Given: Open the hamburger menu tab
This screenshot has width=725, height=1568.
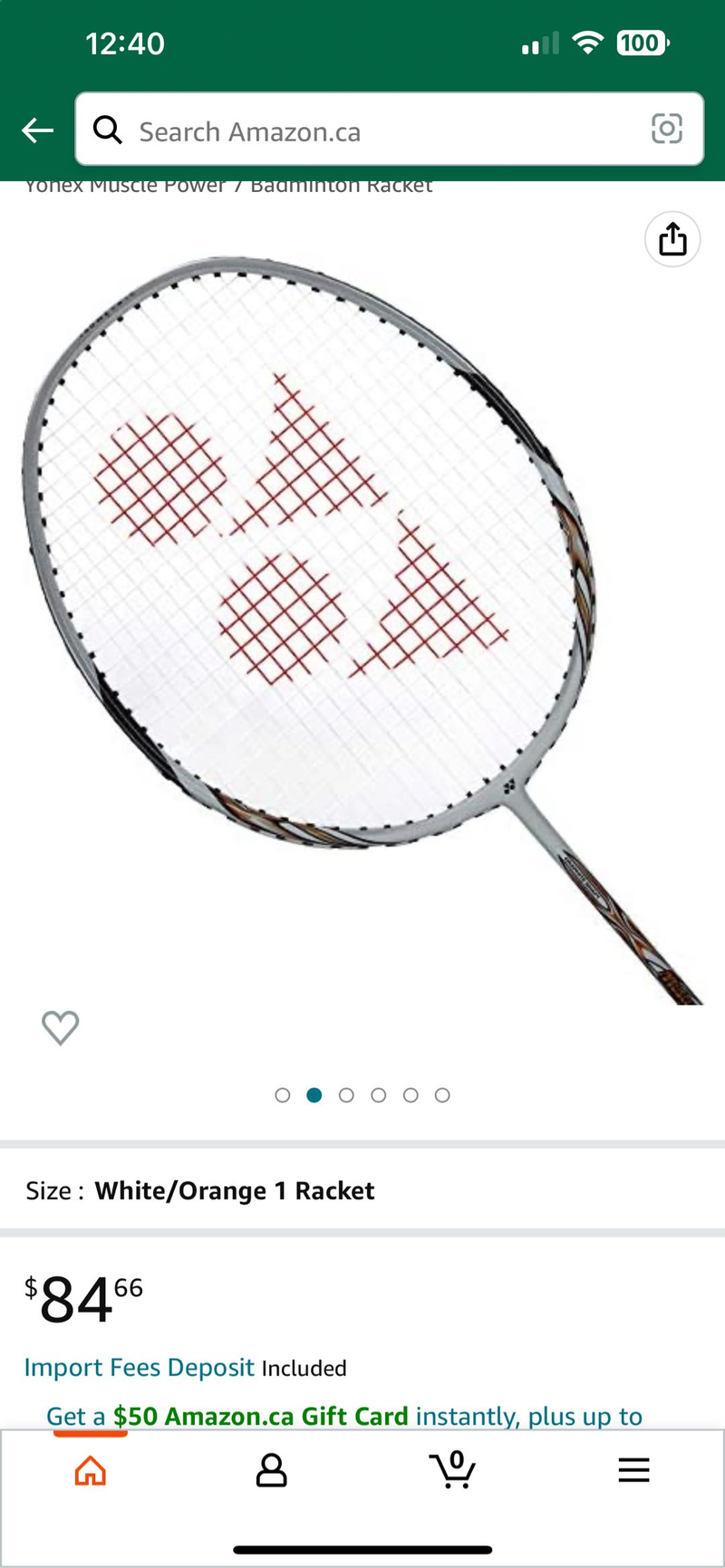Looking at the screenshot, I should [634, 1469].
